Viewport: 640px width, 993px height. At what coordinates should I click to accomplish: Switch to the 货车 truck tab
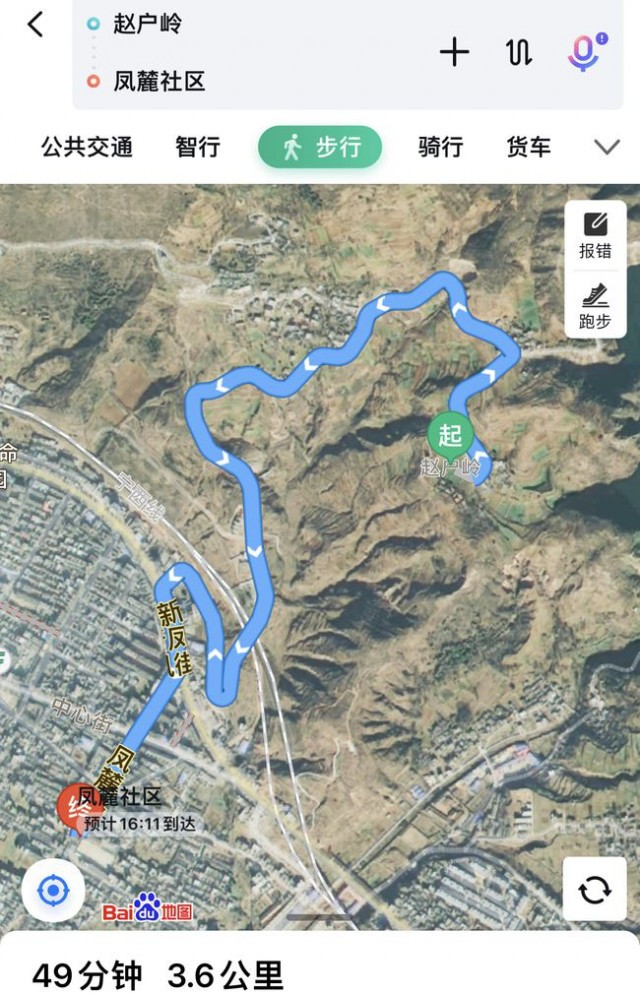tap(528, 147)
